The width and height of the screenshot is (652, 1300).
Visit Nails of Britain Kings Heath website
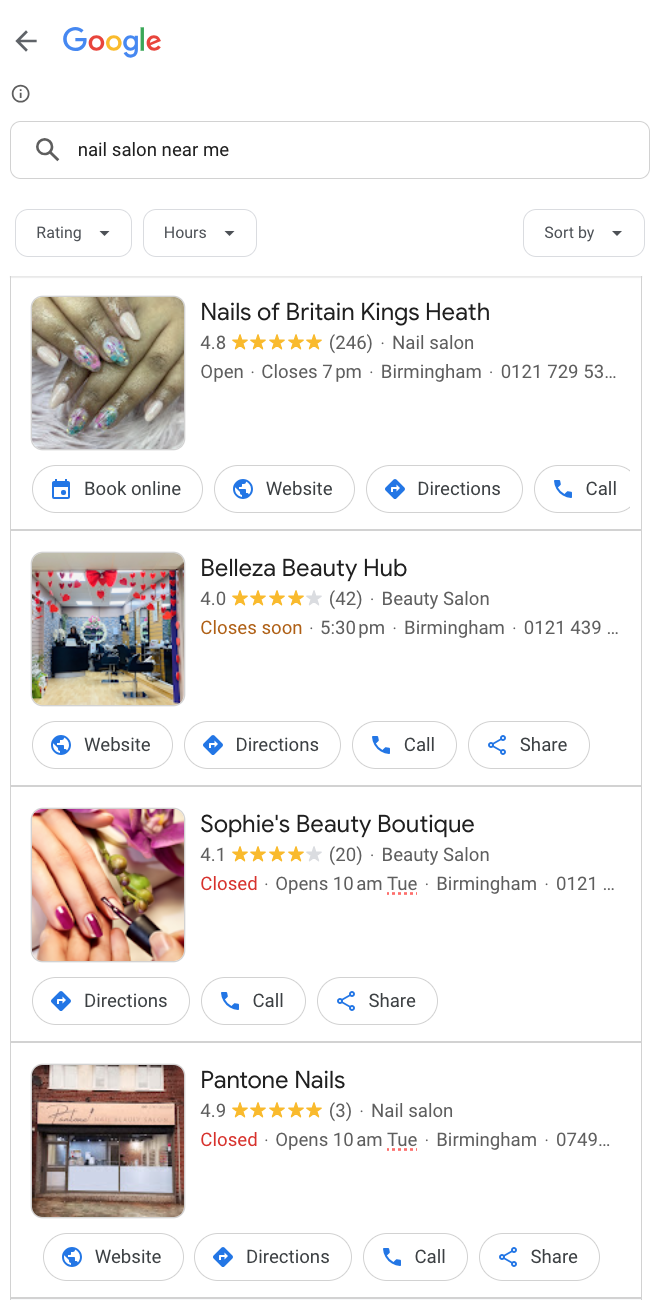(284, 489)
